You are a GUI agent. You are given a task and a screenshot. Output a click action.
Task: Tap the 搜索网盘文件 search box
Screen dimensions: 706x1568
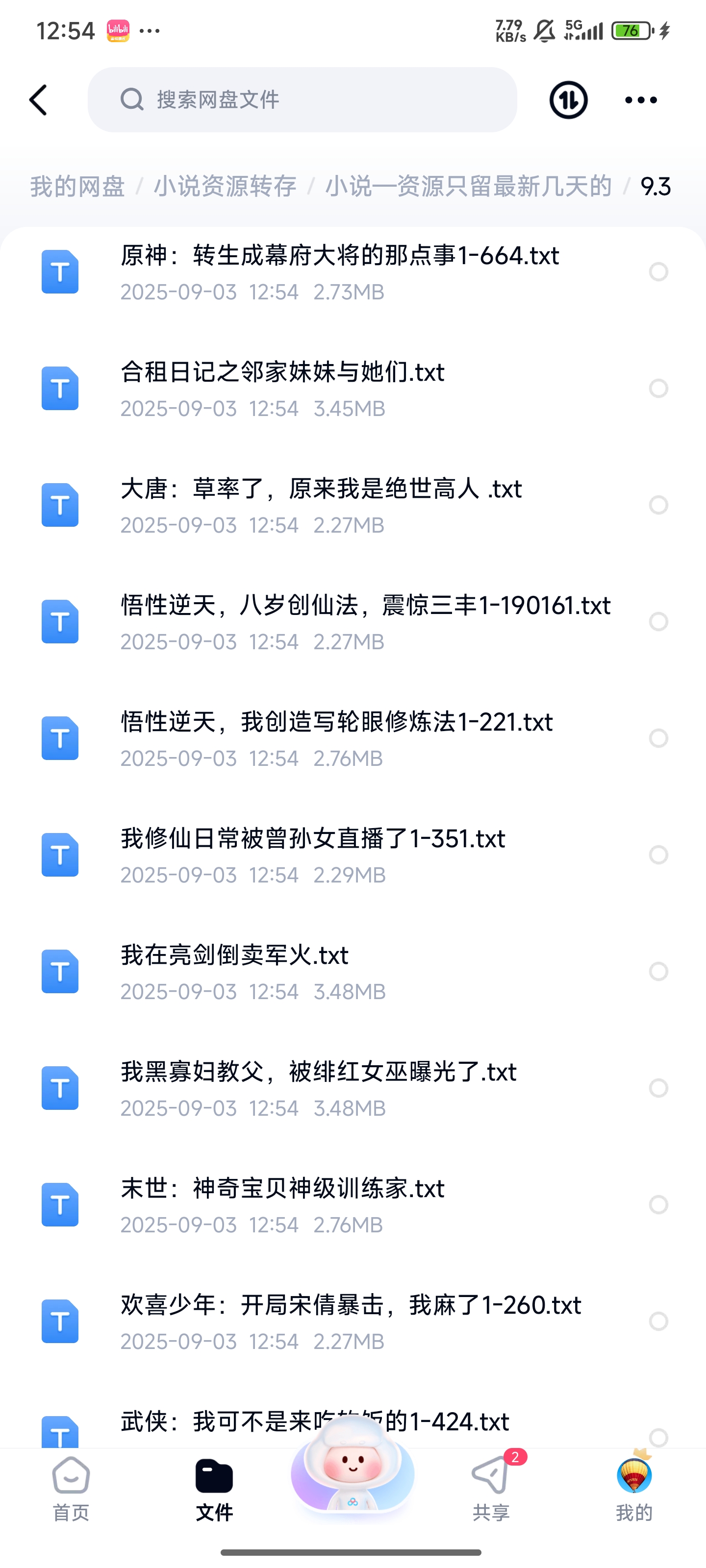[302, 100]
